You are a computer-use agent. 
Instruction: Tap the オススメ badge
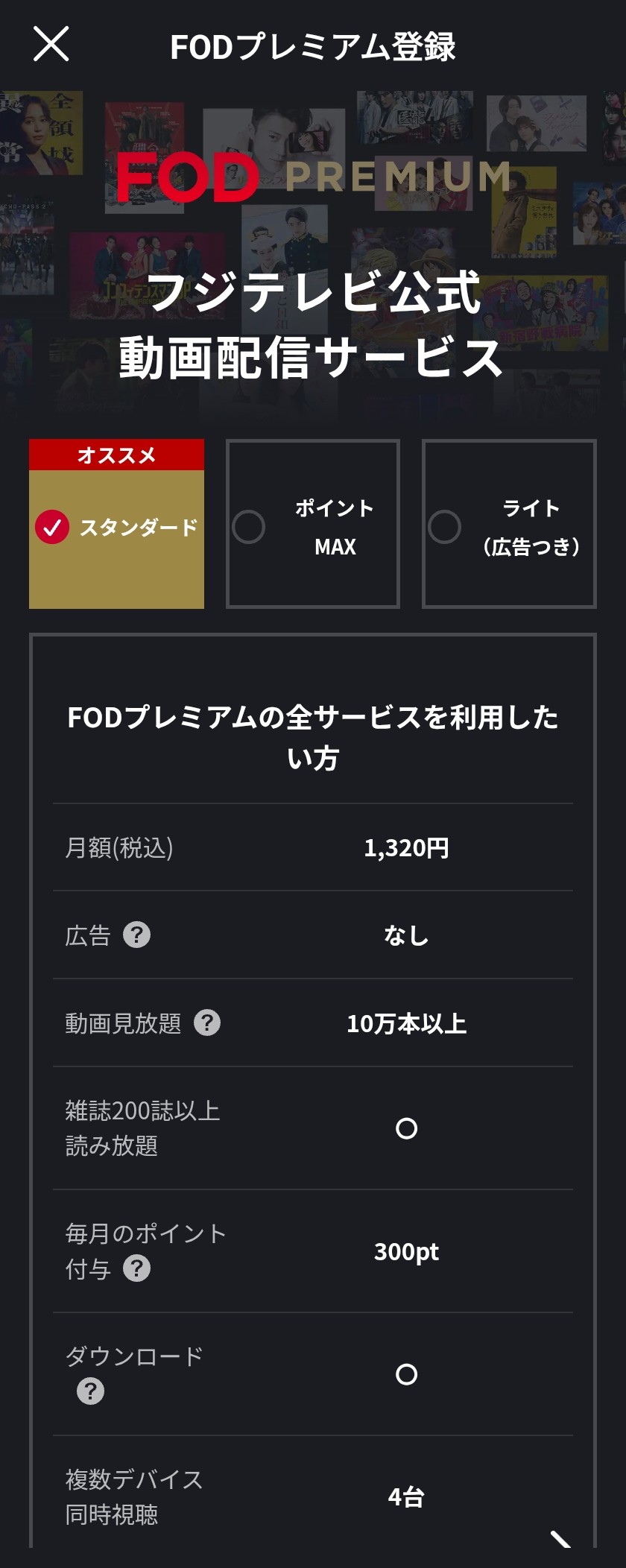coord(117,455)
